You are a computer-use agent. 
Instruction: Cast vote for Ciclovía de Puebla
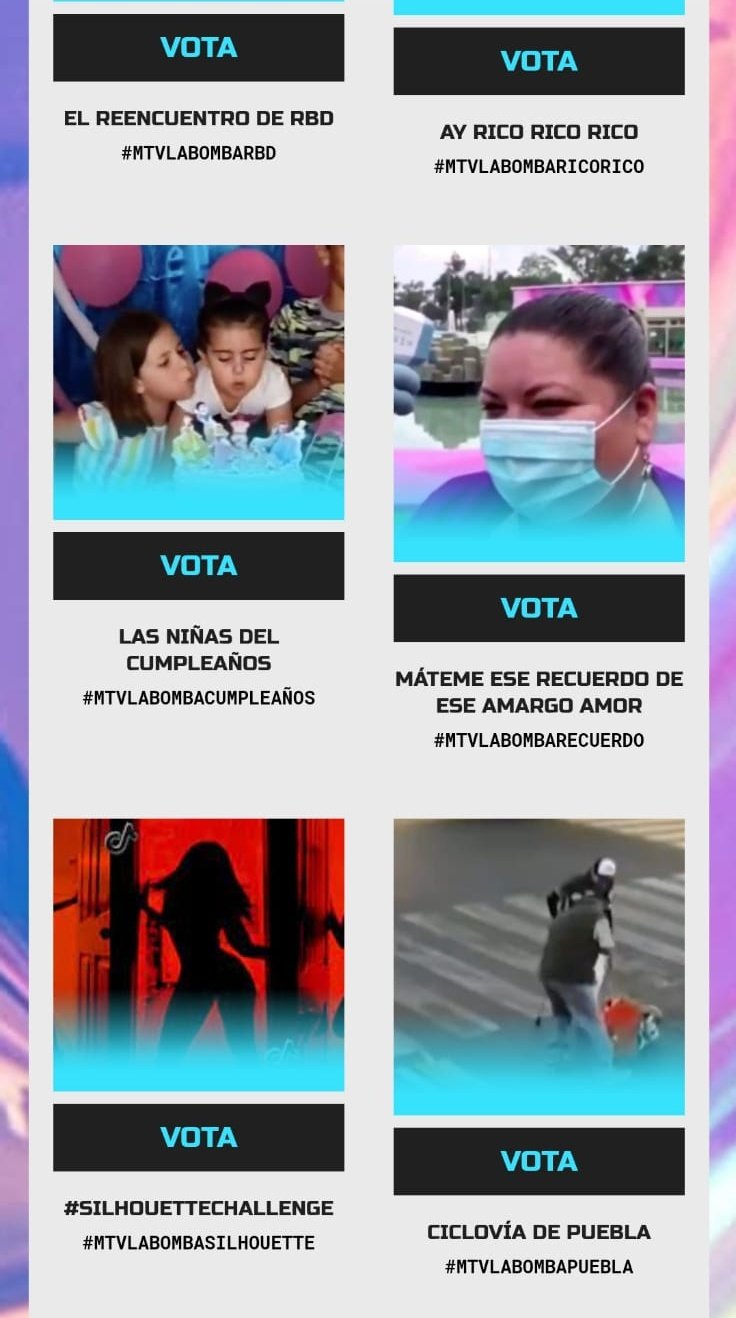pyautogui.click(x=539, y=1161)
